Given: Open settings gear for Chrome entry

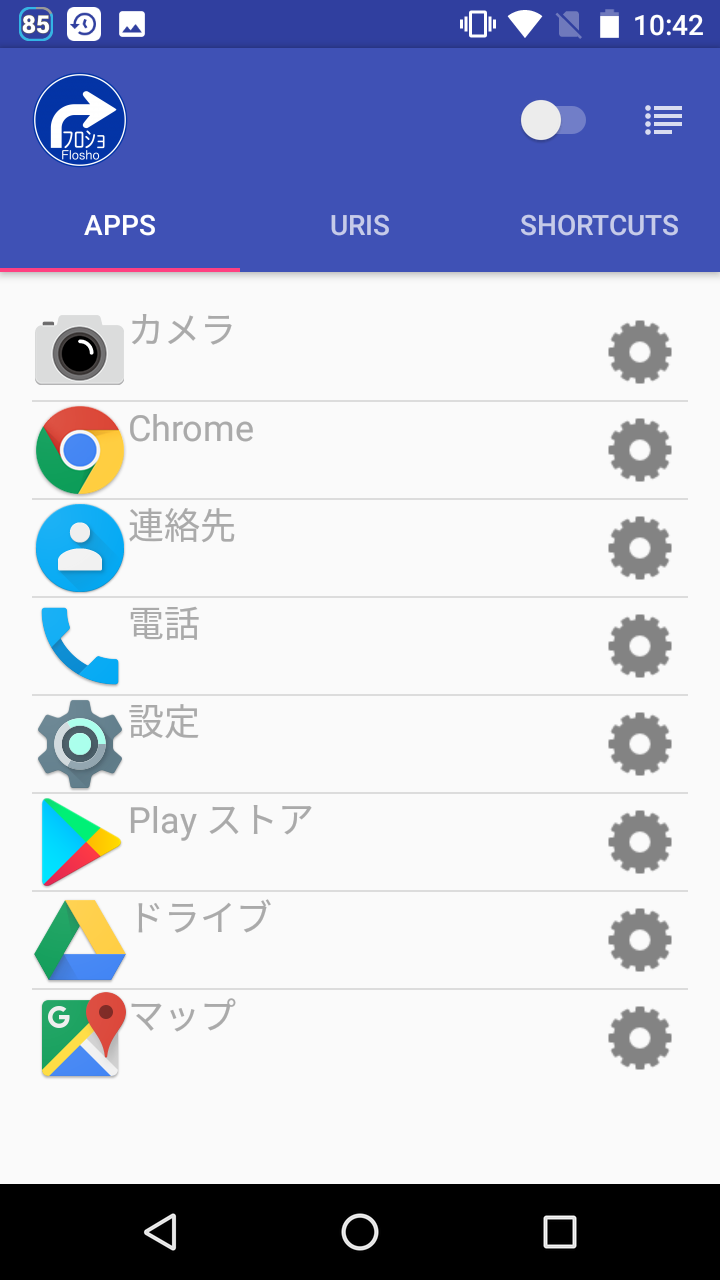Looking at the screenshot, I should click(x=640, y=450).
